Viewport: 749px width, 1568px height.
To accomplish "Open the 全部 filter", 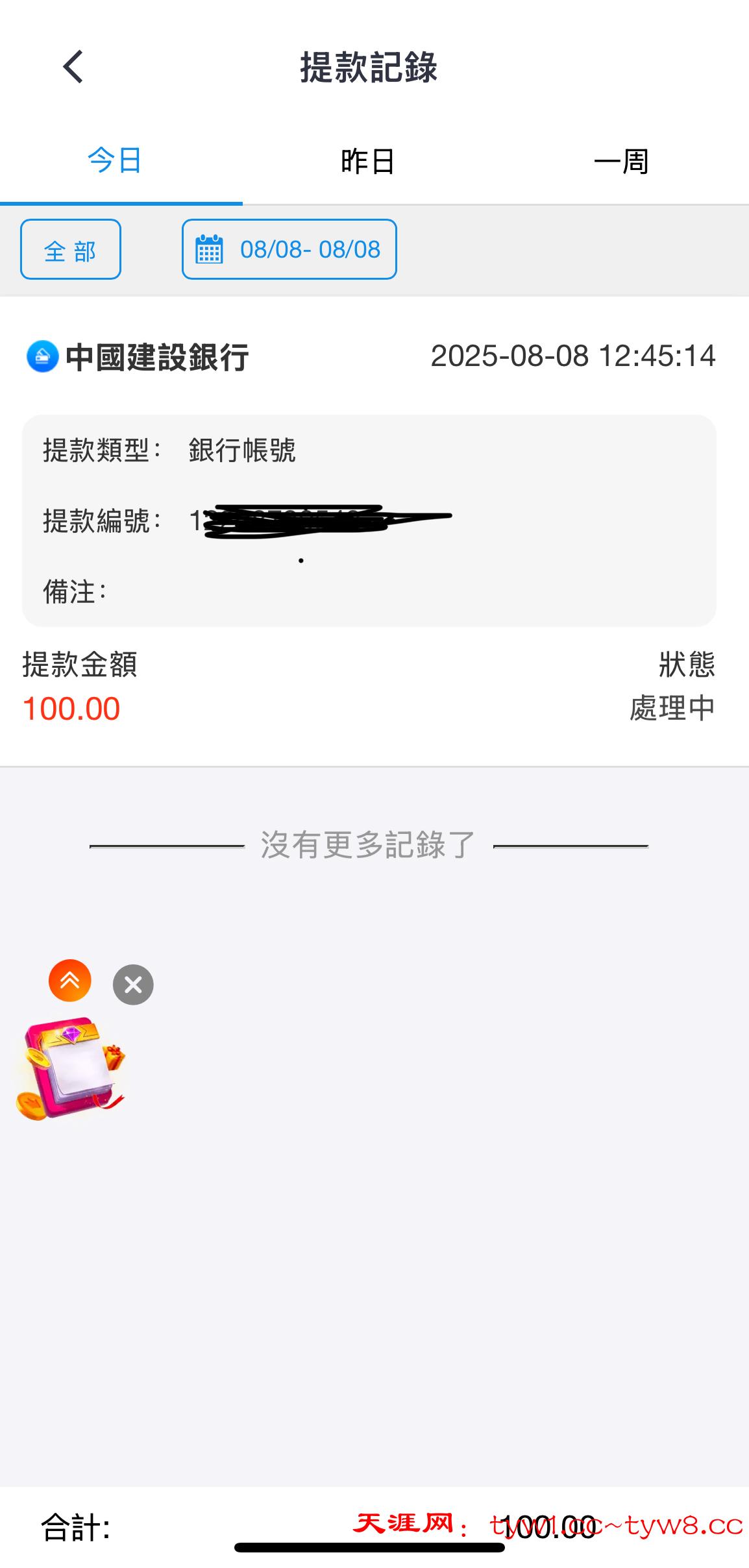I will pyautogui.click(x=71, y=250).
